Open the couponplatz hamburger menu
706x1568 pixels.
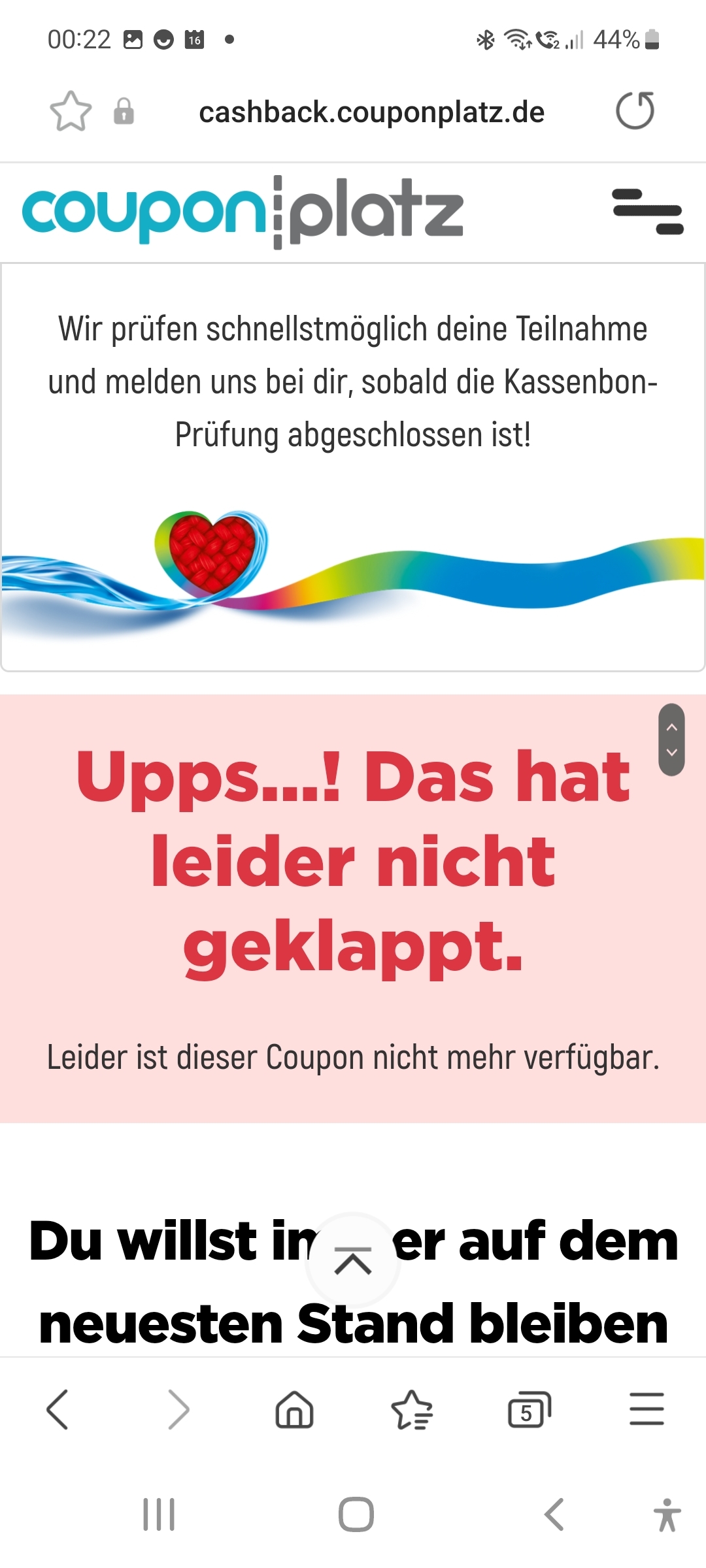648,211
